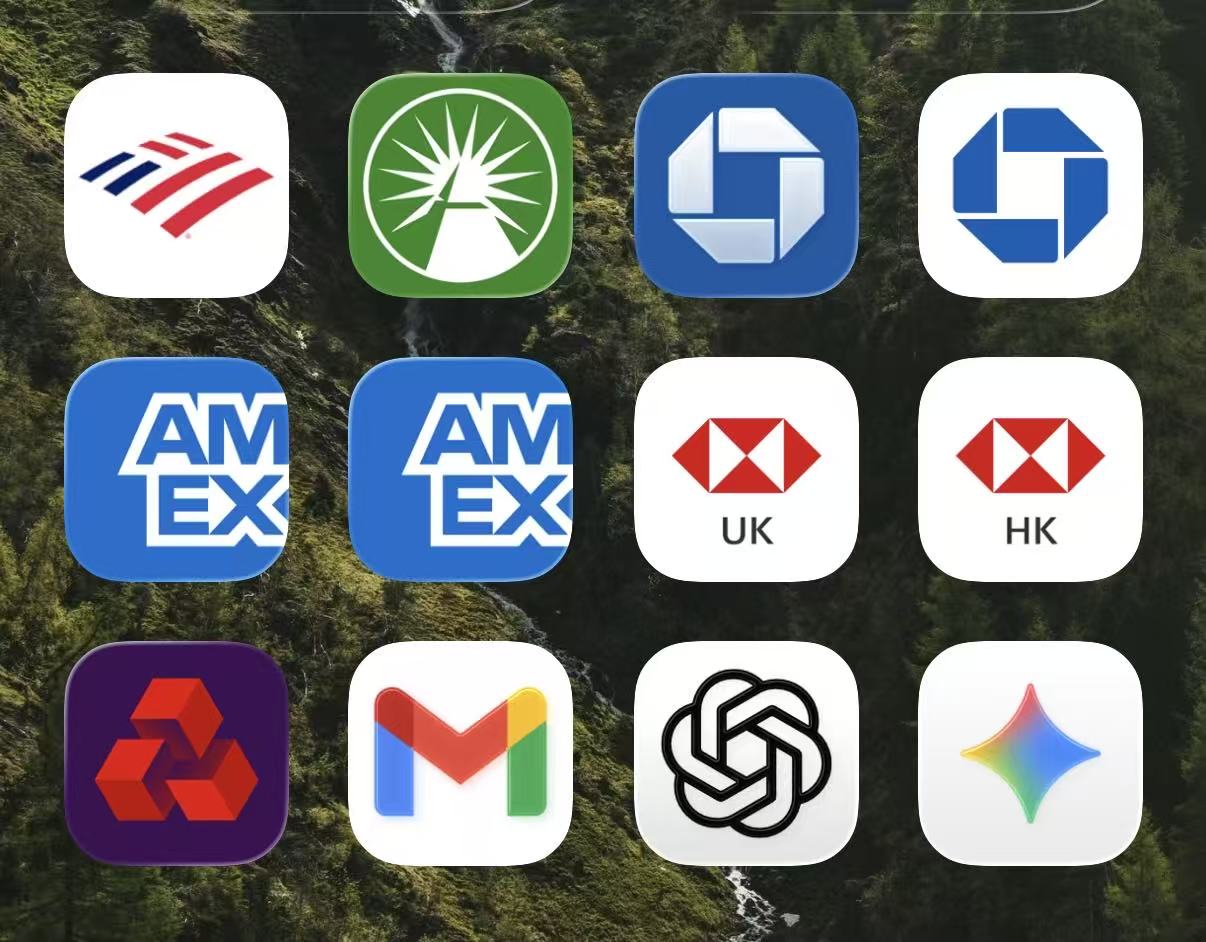Viewport: 1206px width, 942px height.
Task: Launch the HSBC UK app
Action: tap(746, 469)
